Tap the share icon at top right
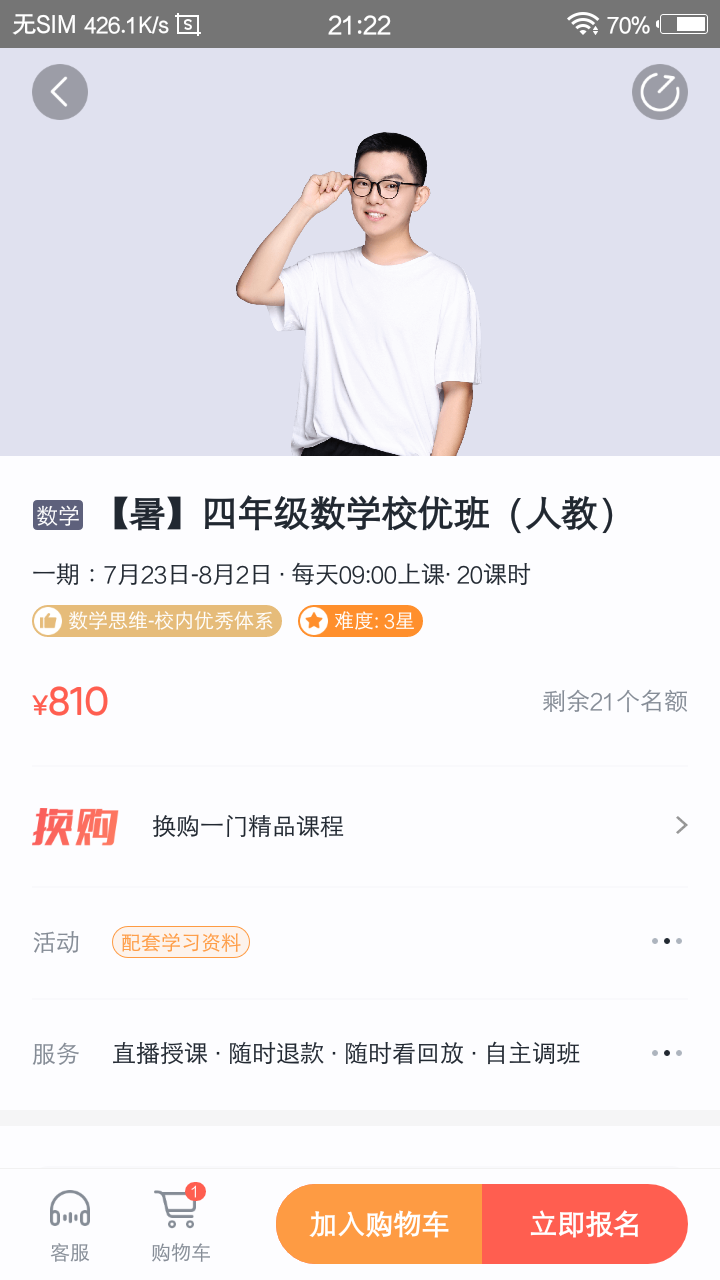This screenshot has width=720, height=1280. point(660,92)
